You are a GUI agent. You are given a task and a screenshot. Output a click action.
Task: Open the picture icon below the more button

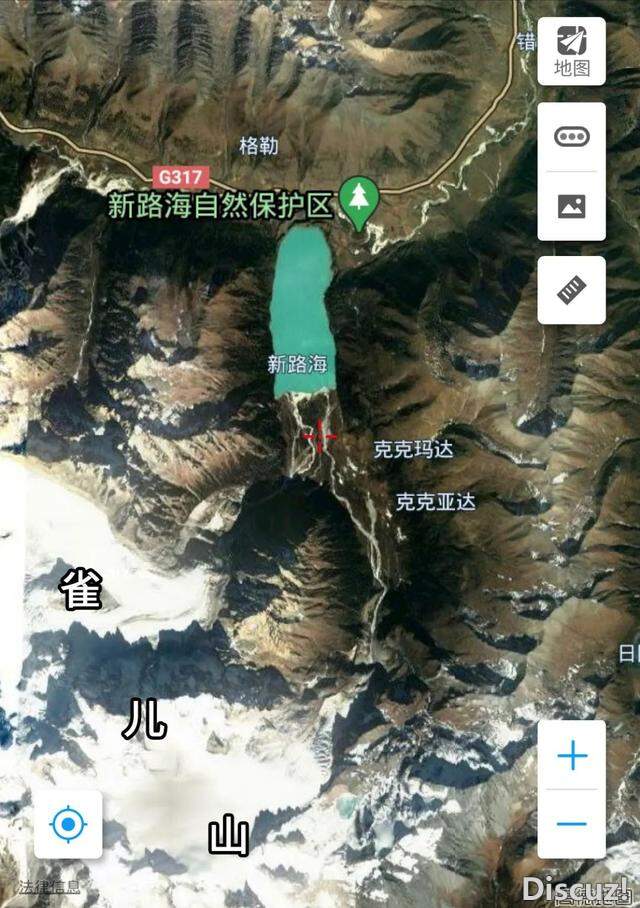(x=572, y=206)
